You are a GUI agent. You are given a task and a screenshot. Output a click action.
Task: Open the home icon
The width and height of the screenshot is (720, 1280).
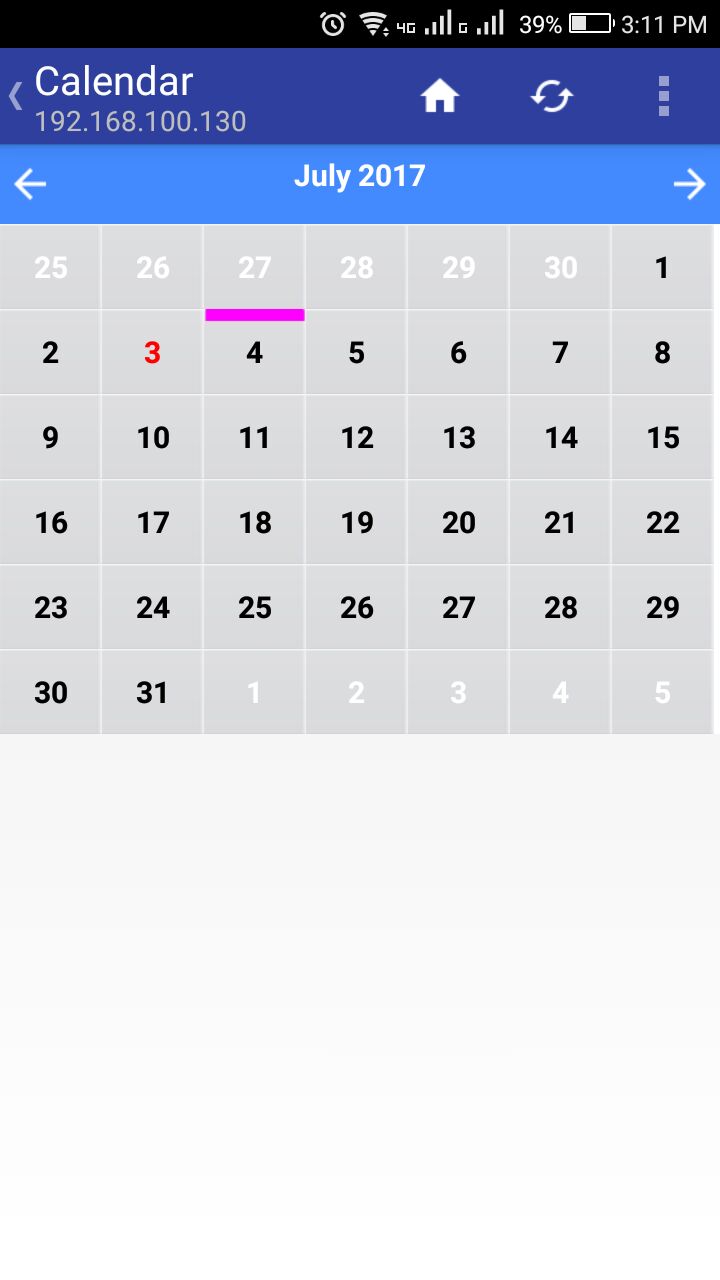click(440, 97)
